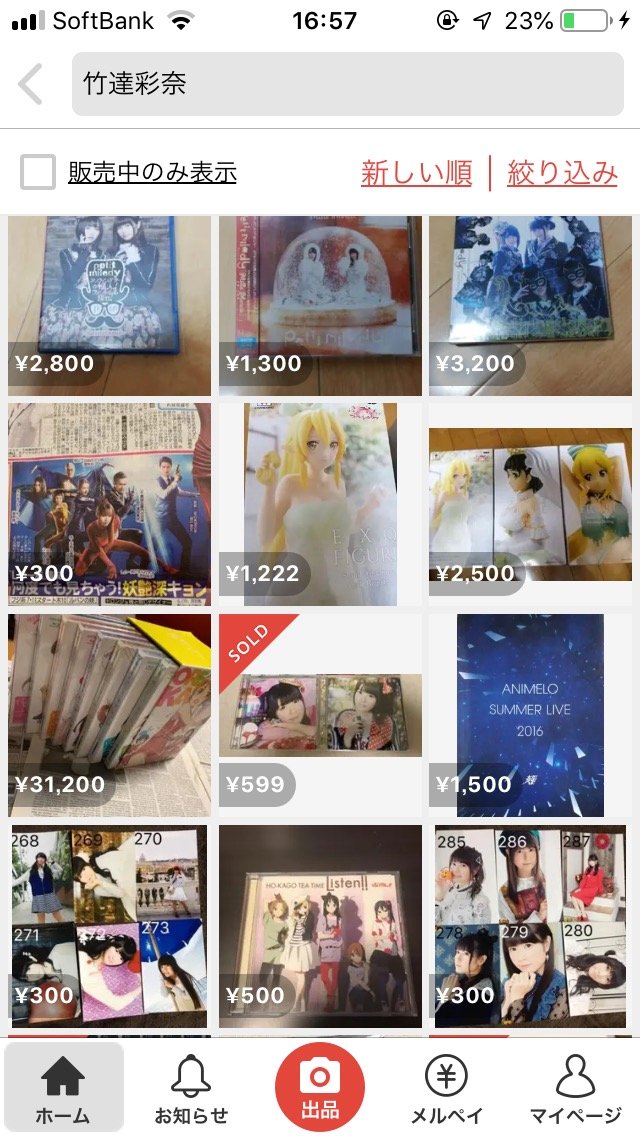Tap the red 出品 camera button
Viewport: 640px width, 1136px height.
[320, 1087]
